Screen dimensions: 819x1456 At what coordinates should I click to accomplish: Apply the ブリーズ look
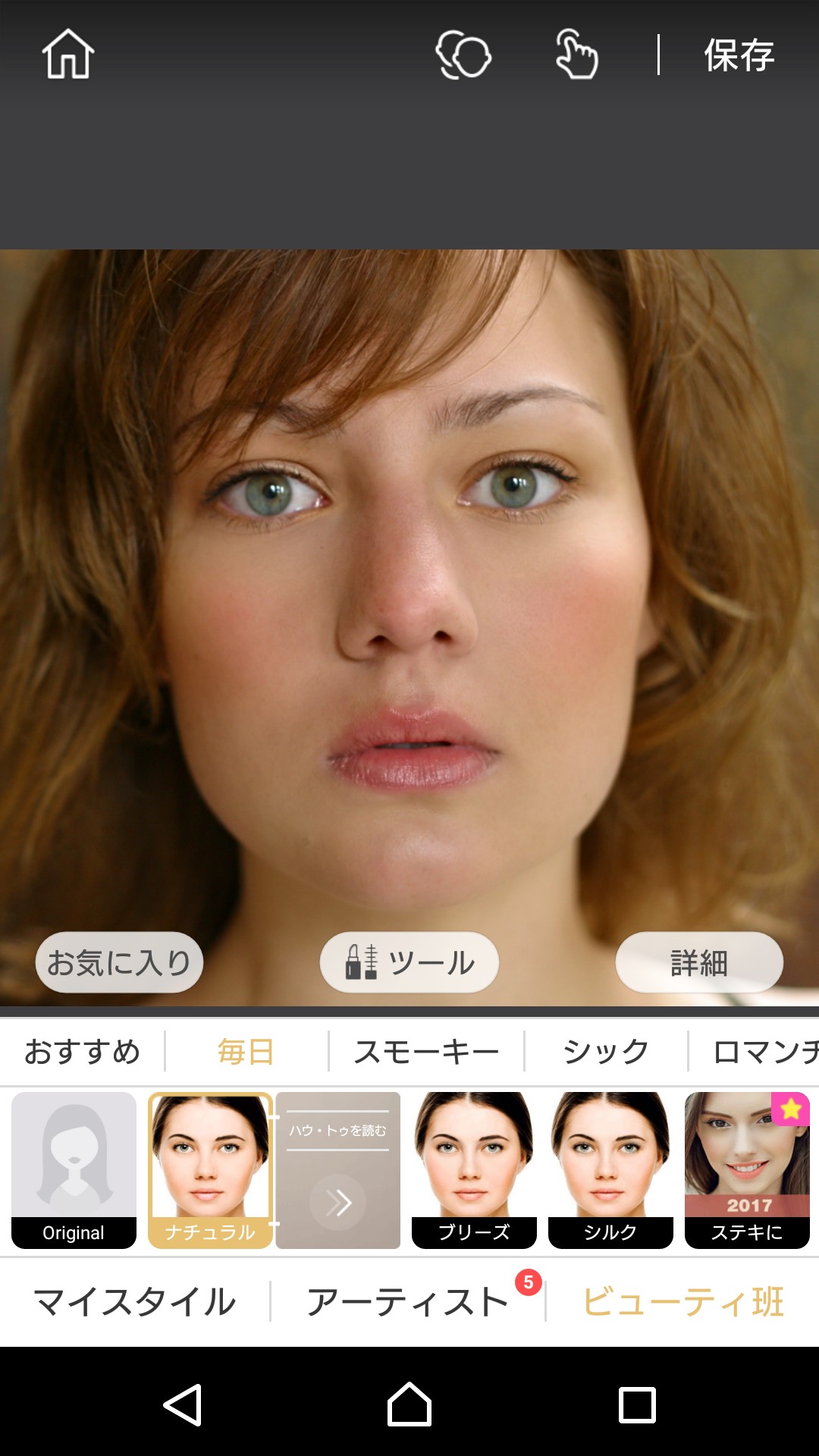tap(474, 1169)
